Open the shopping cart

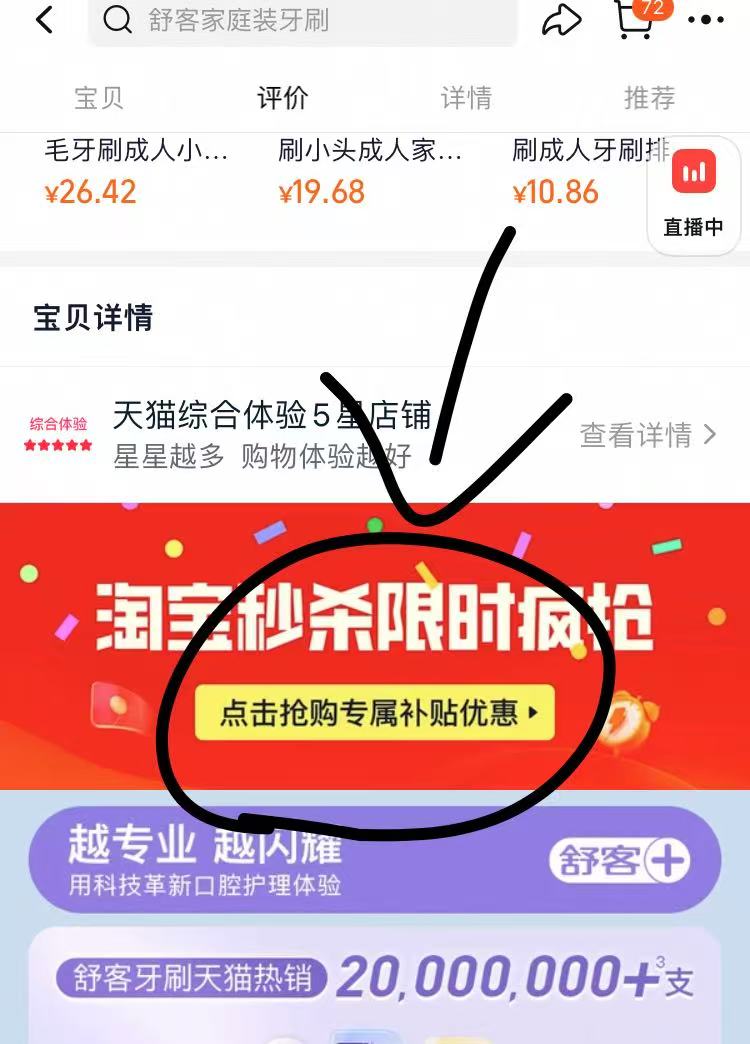(x=636, y=20)
